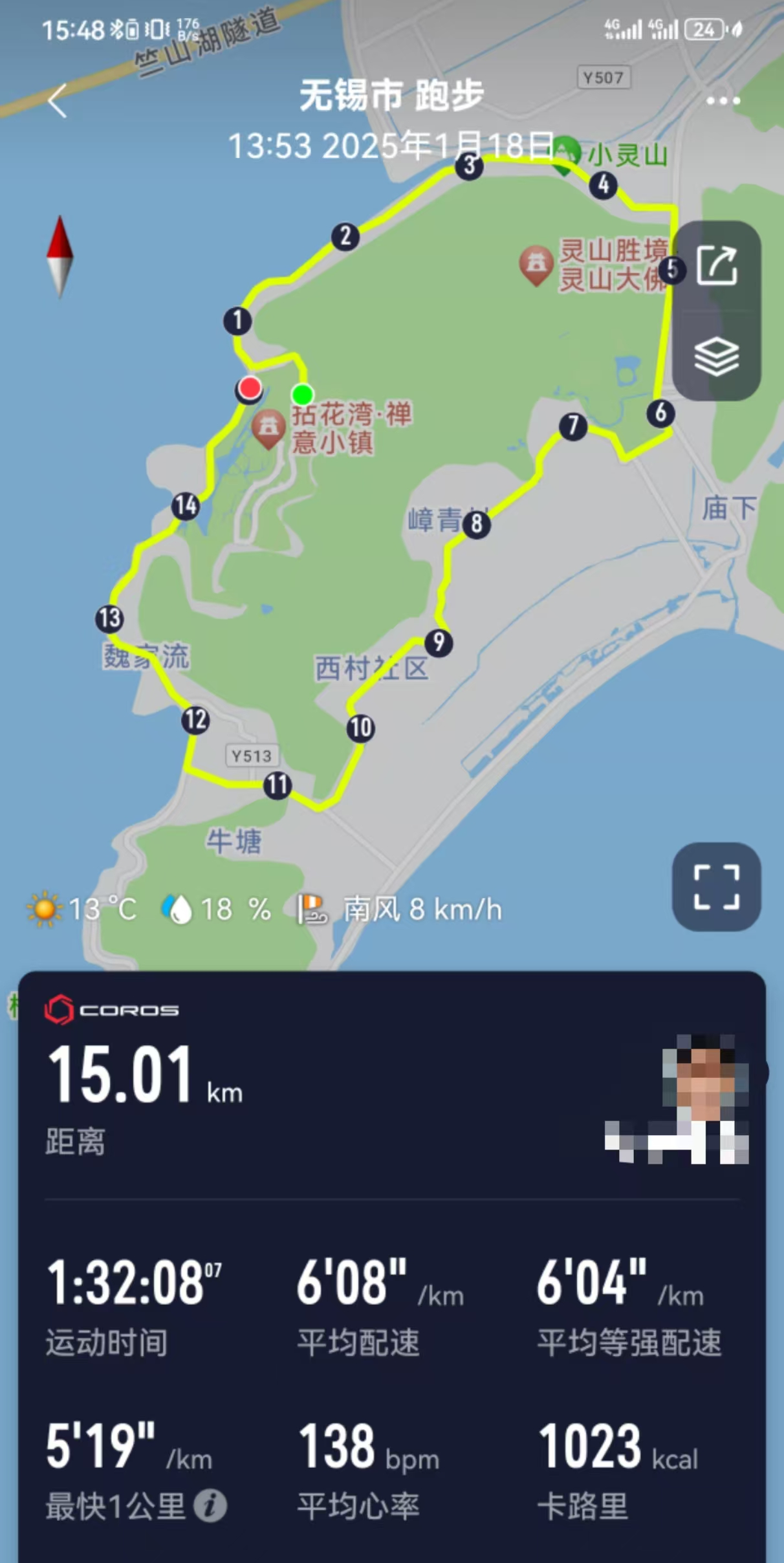Open the map layers selector
This screenshot has height=1563, width=784.
pos(717,356)
